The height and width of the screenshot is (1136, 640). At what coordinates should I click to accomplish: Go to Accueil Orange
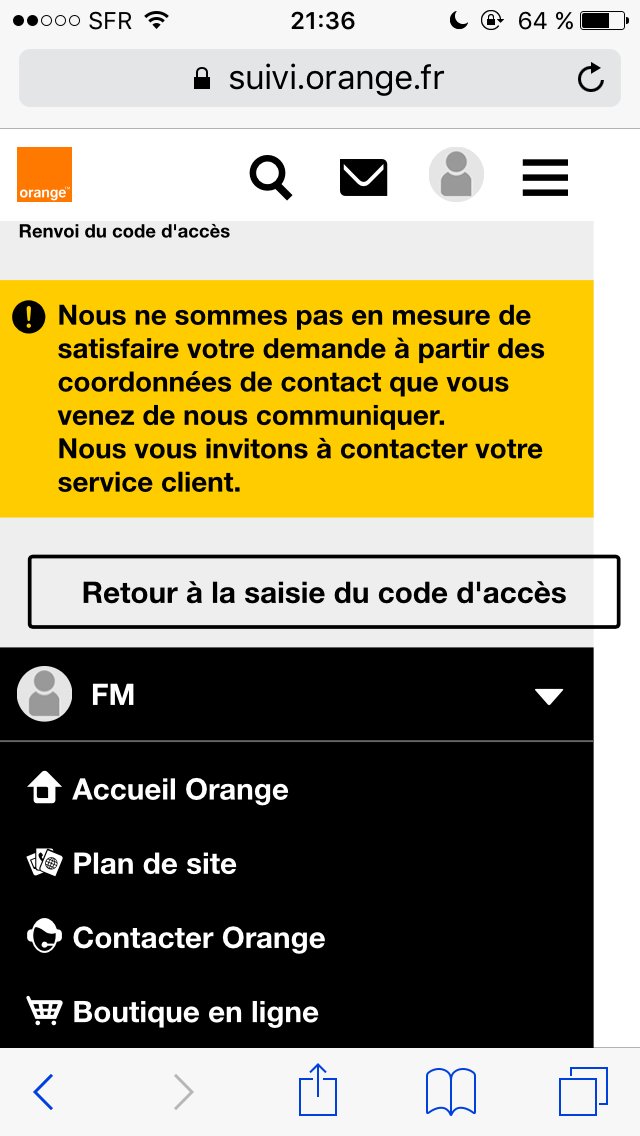pos(180,790)
